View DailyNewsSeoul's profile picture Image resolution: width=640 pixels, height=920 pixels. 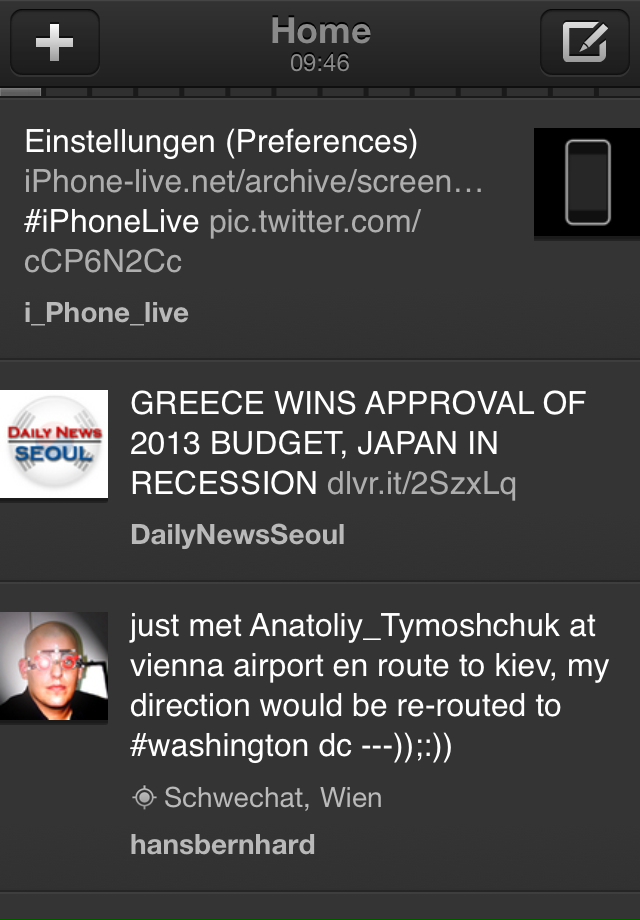[54, 444]
